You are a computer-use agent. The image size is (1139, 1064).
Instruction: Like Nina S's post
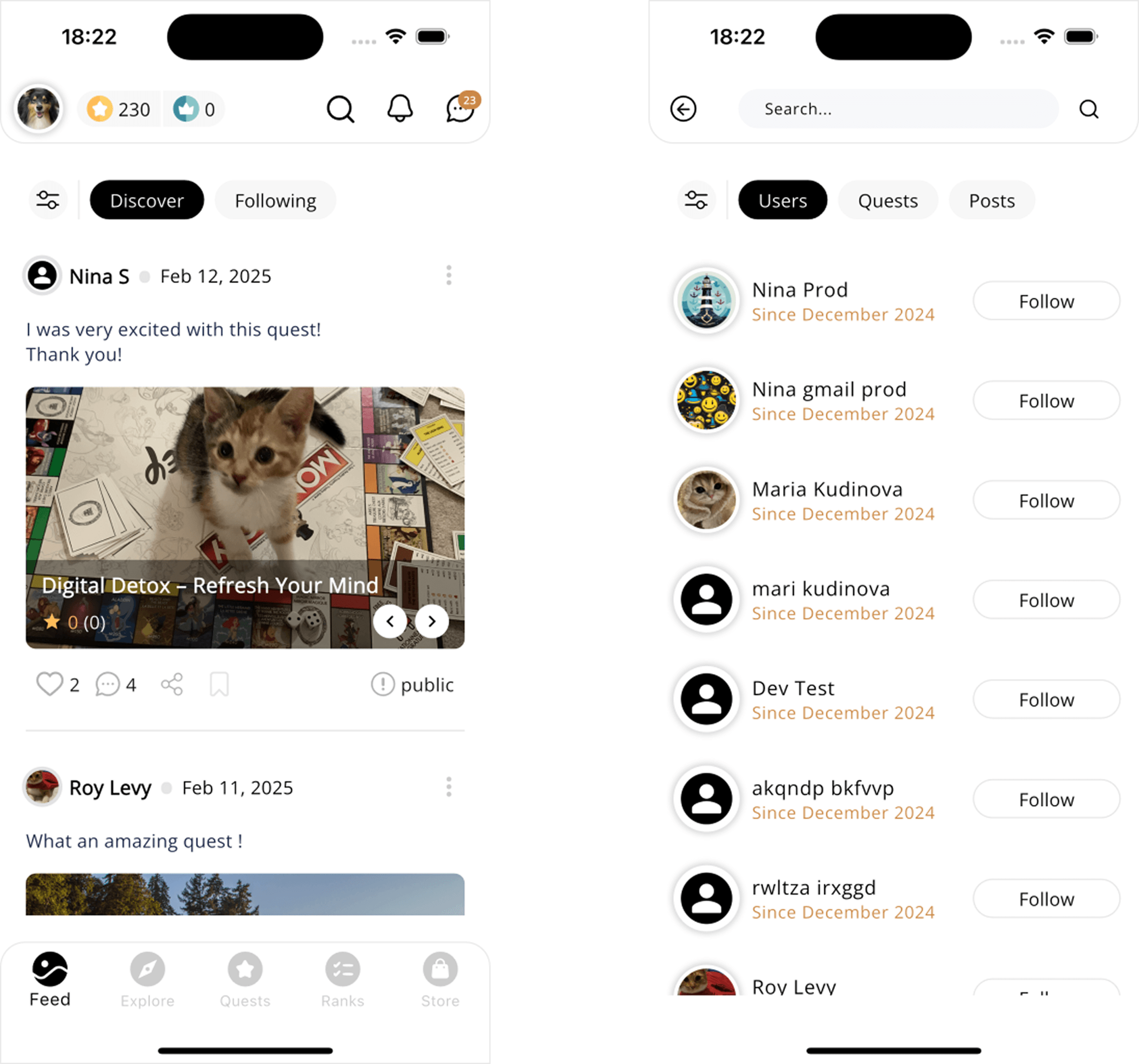(x=50, y=684)
